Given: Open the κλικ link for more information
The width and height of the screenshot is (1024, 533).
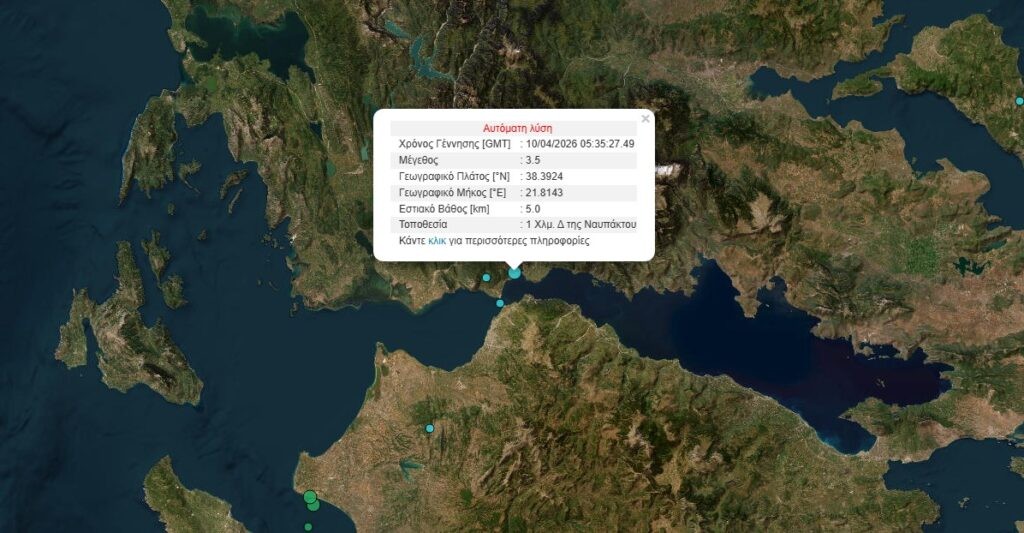Looking at the screenshot, I should point(437,241).
